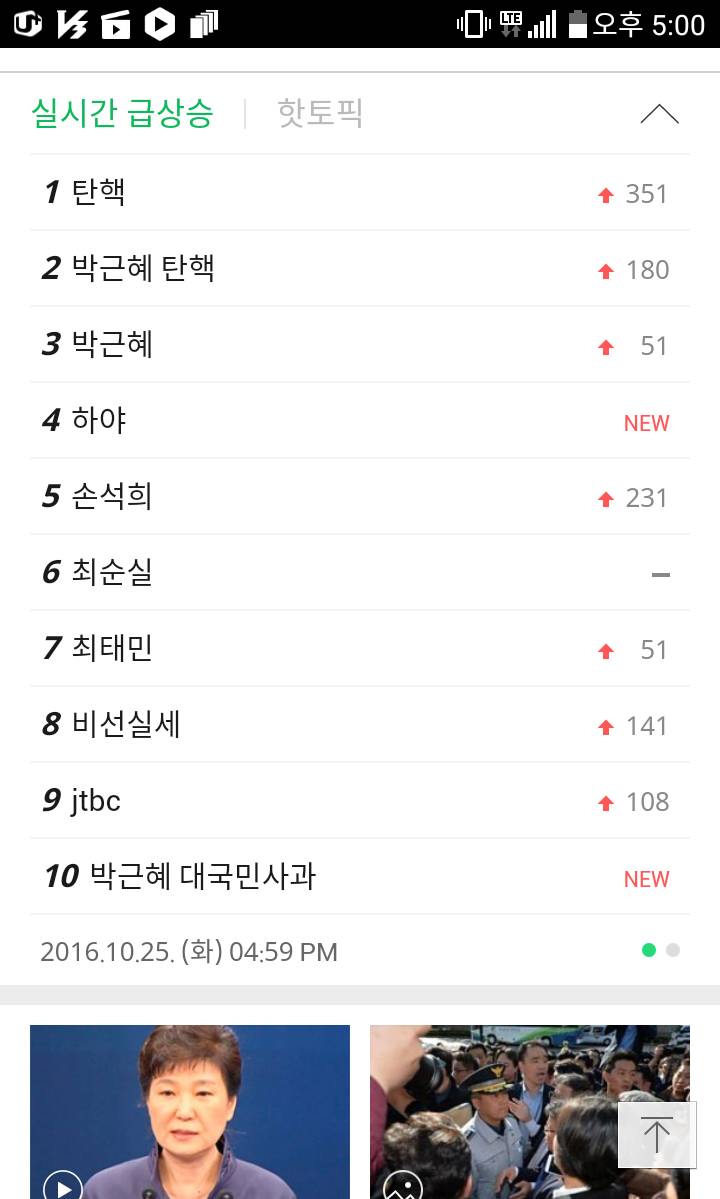
Task: Tap the scroll-to-top arrow button
Action: click(657, 1135)
